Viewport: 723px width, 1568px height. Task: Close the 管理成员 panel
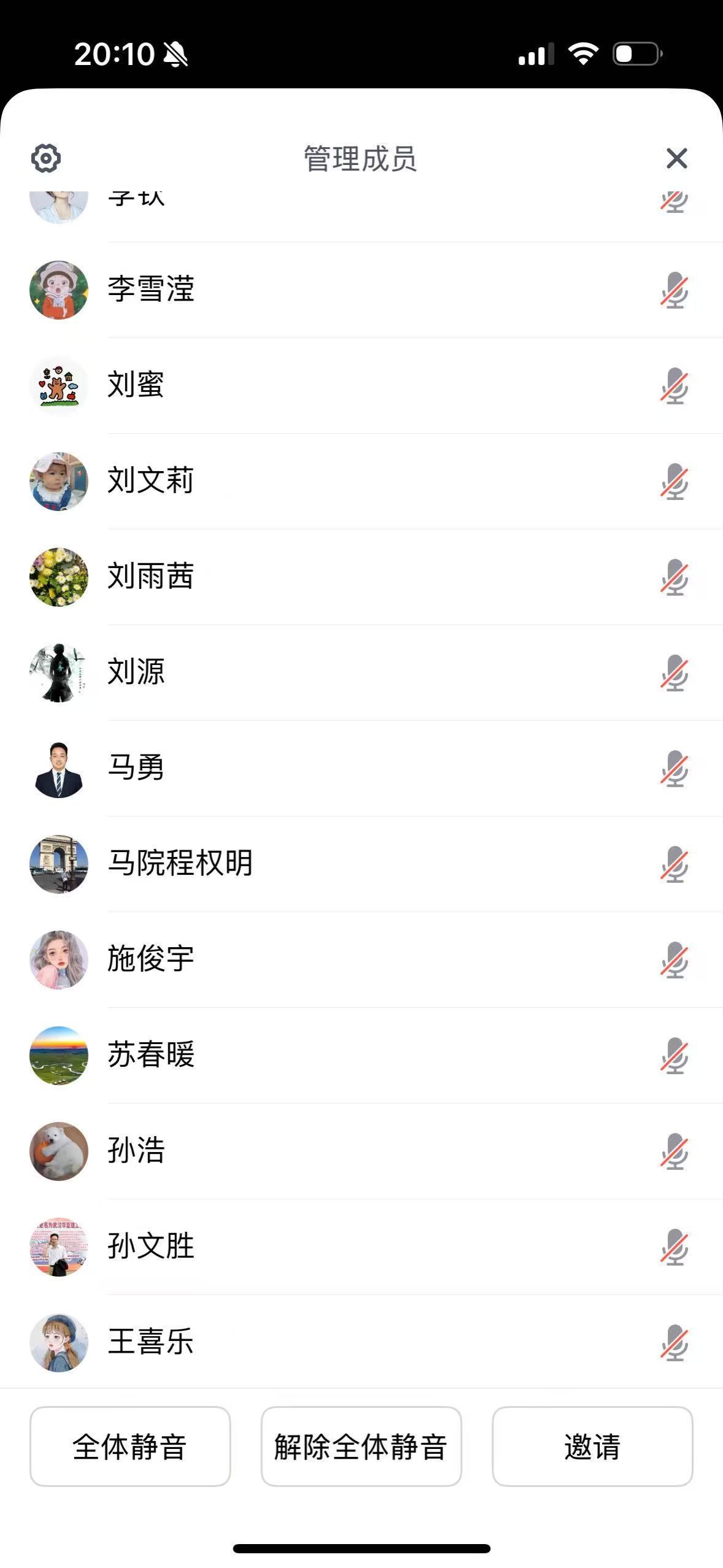[676, 159]
